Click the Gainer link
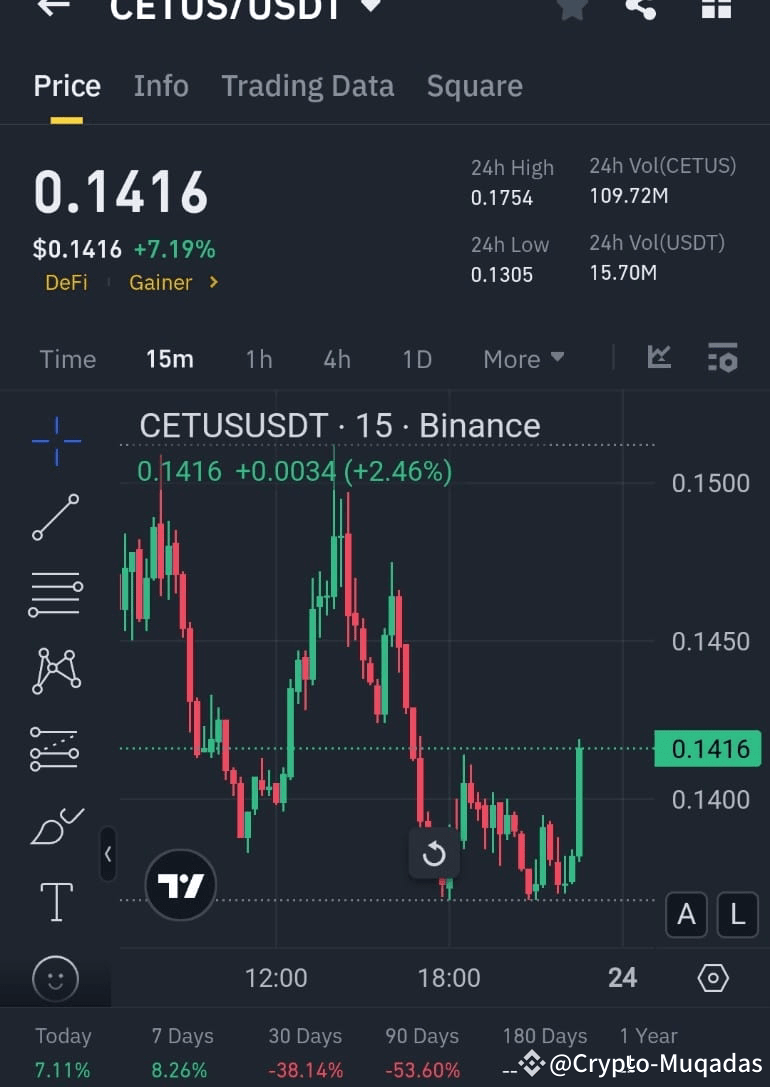Screen dimensions: 770x1087 (x=160, y=282)
